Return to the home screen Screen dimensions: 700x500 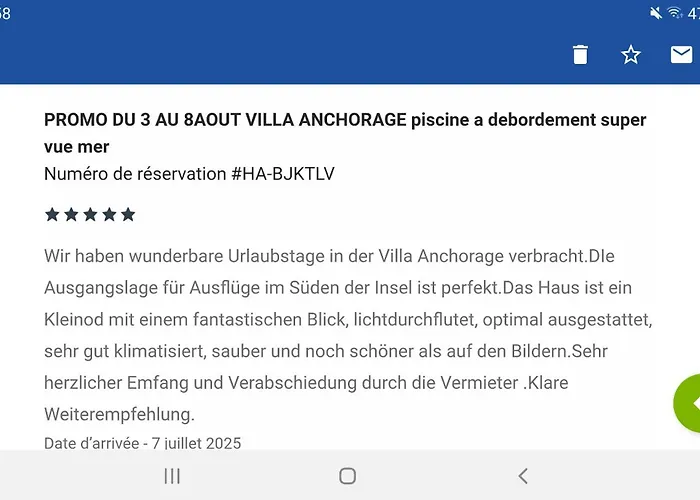point(347,476)
